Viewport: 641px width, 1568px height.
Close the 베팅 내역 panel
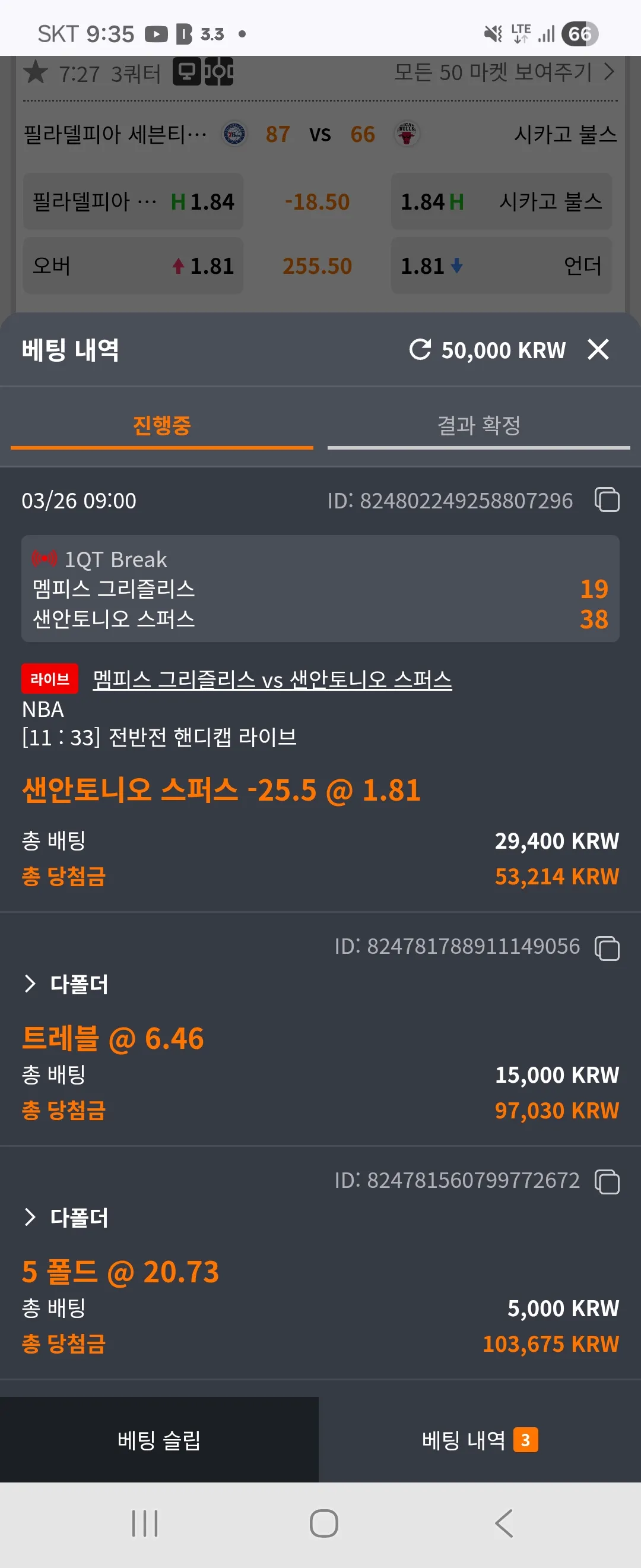tap(598, 349)
